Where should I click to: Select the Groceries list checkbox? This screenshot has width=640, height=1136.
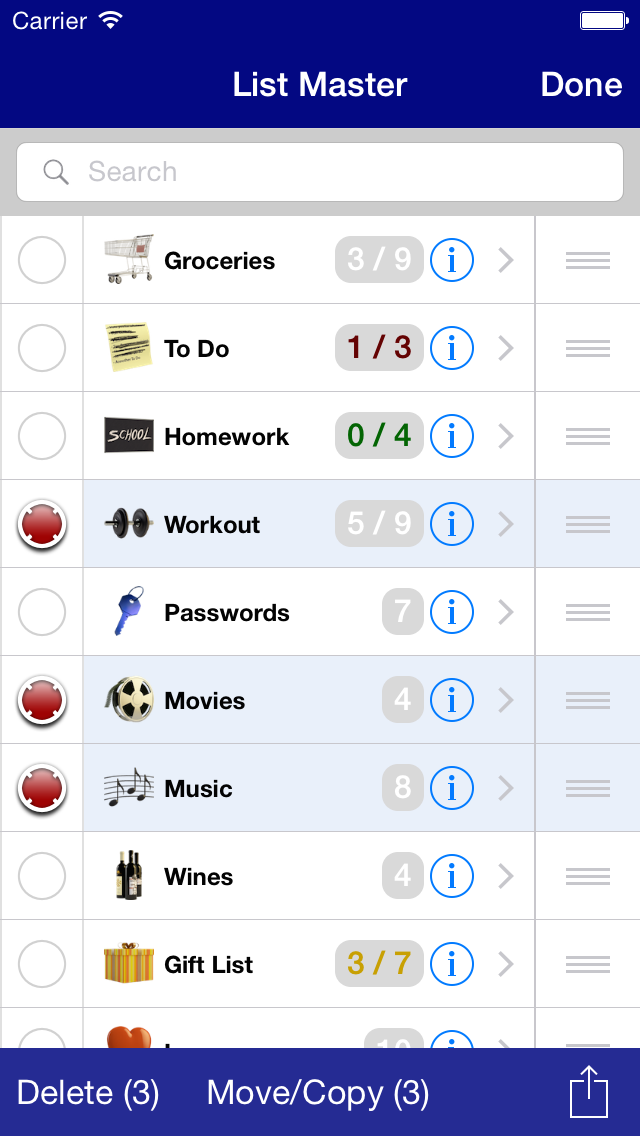click(42, 261)
